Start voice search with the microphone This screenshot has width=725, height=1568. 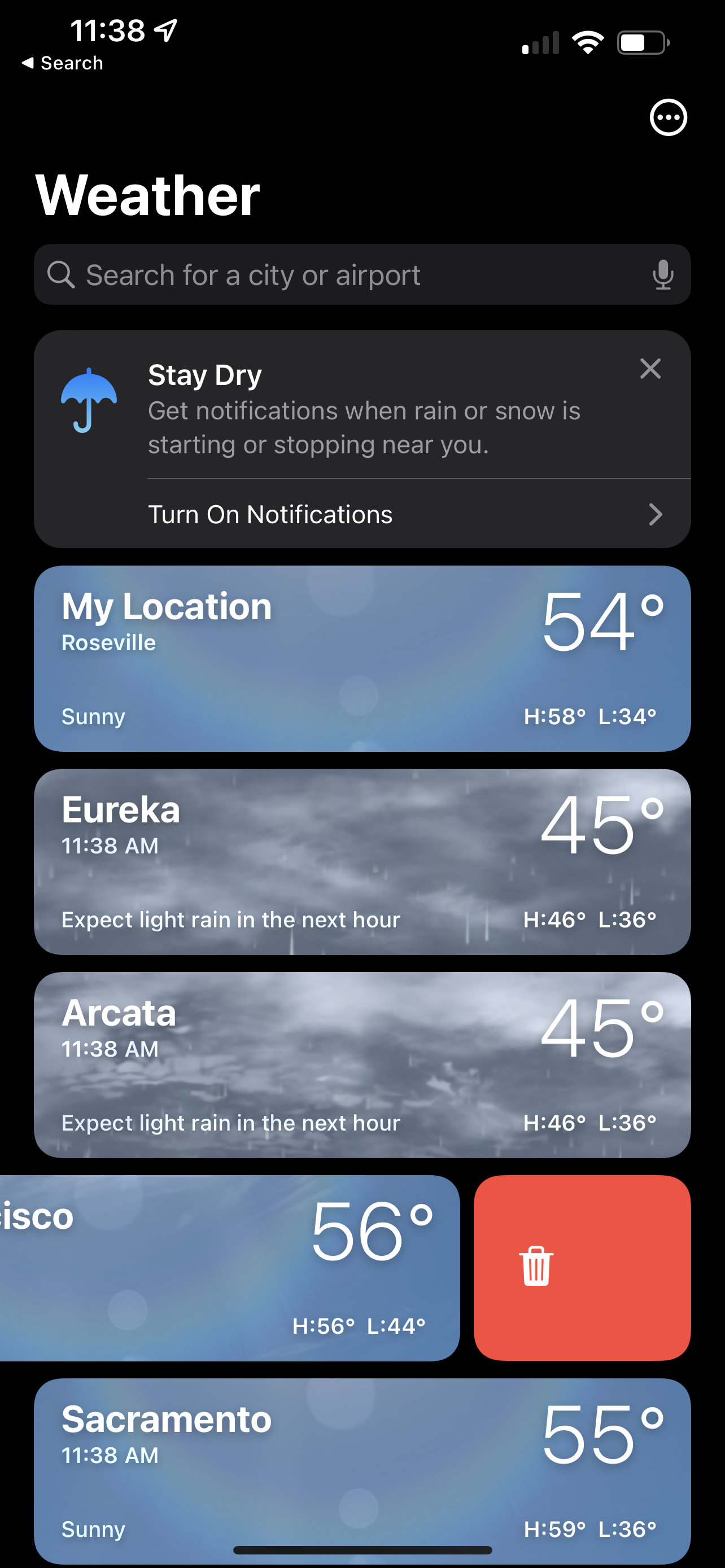tap(662, 275)
